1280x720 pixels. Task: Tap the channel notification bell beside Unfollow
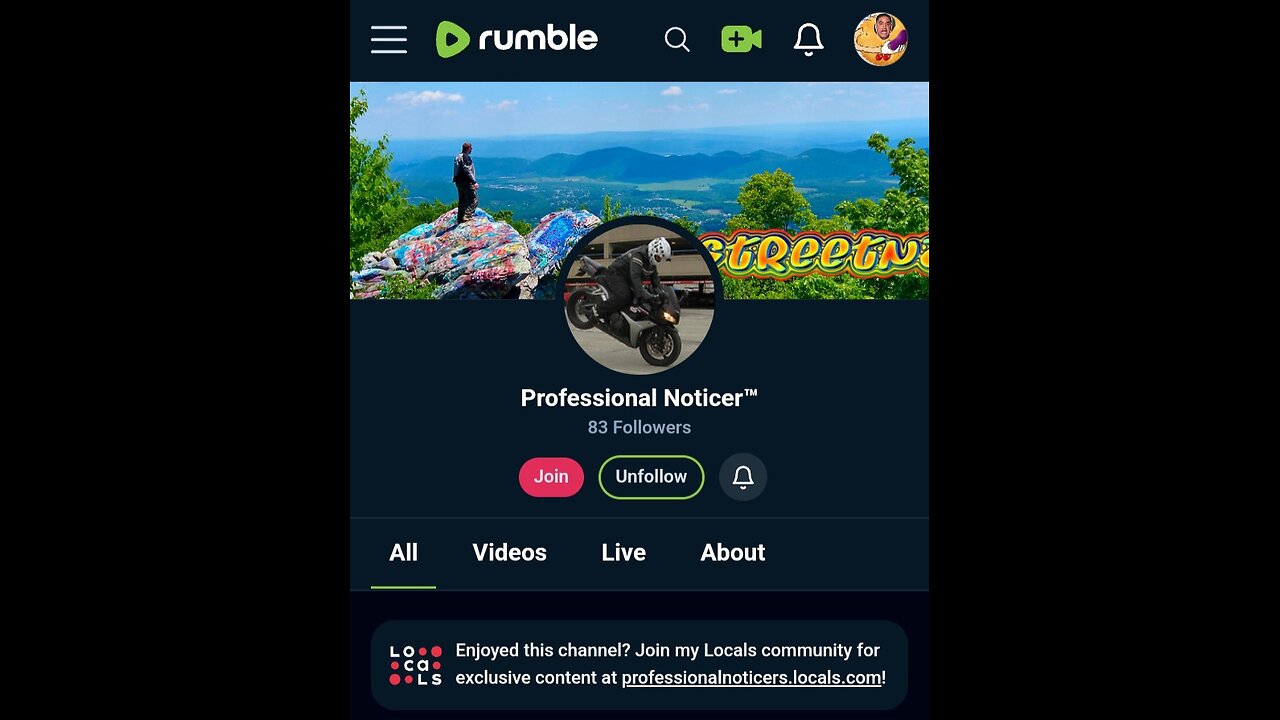[743, 477]
